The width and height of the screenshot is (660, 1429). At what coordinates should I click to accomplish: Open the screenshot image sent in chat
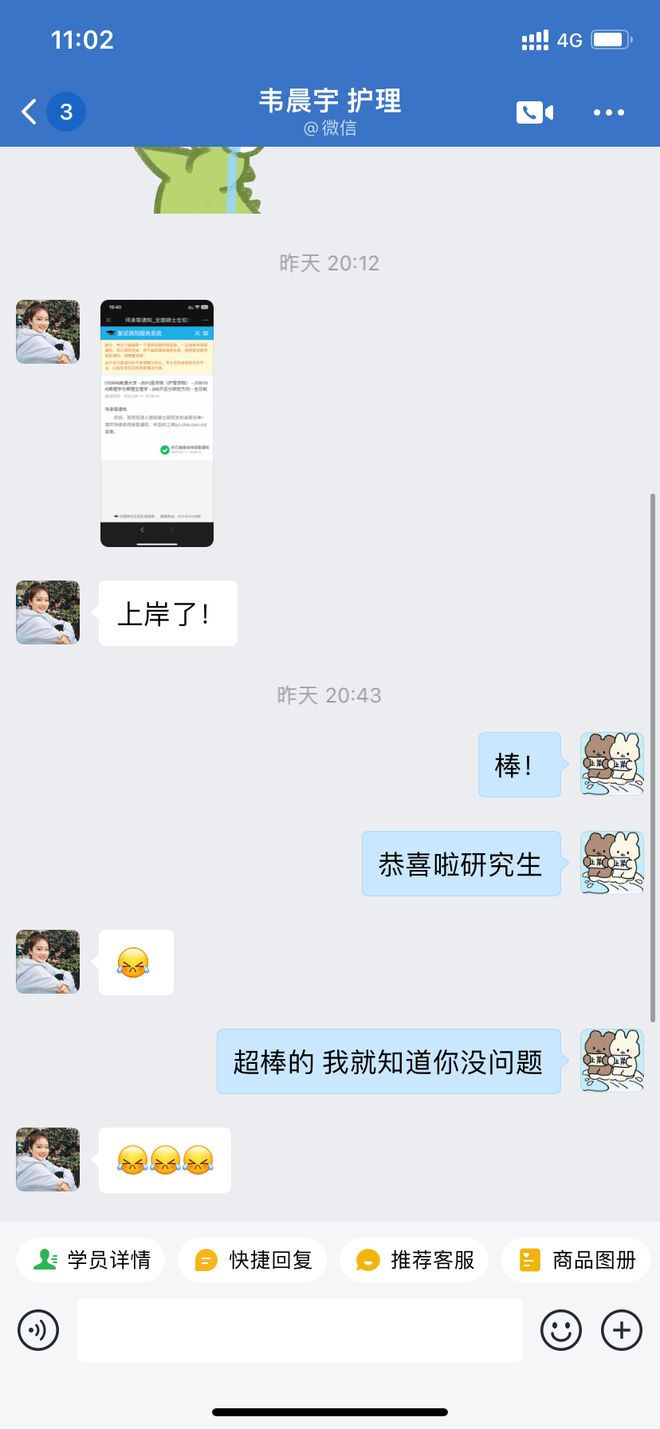(157, 423)
